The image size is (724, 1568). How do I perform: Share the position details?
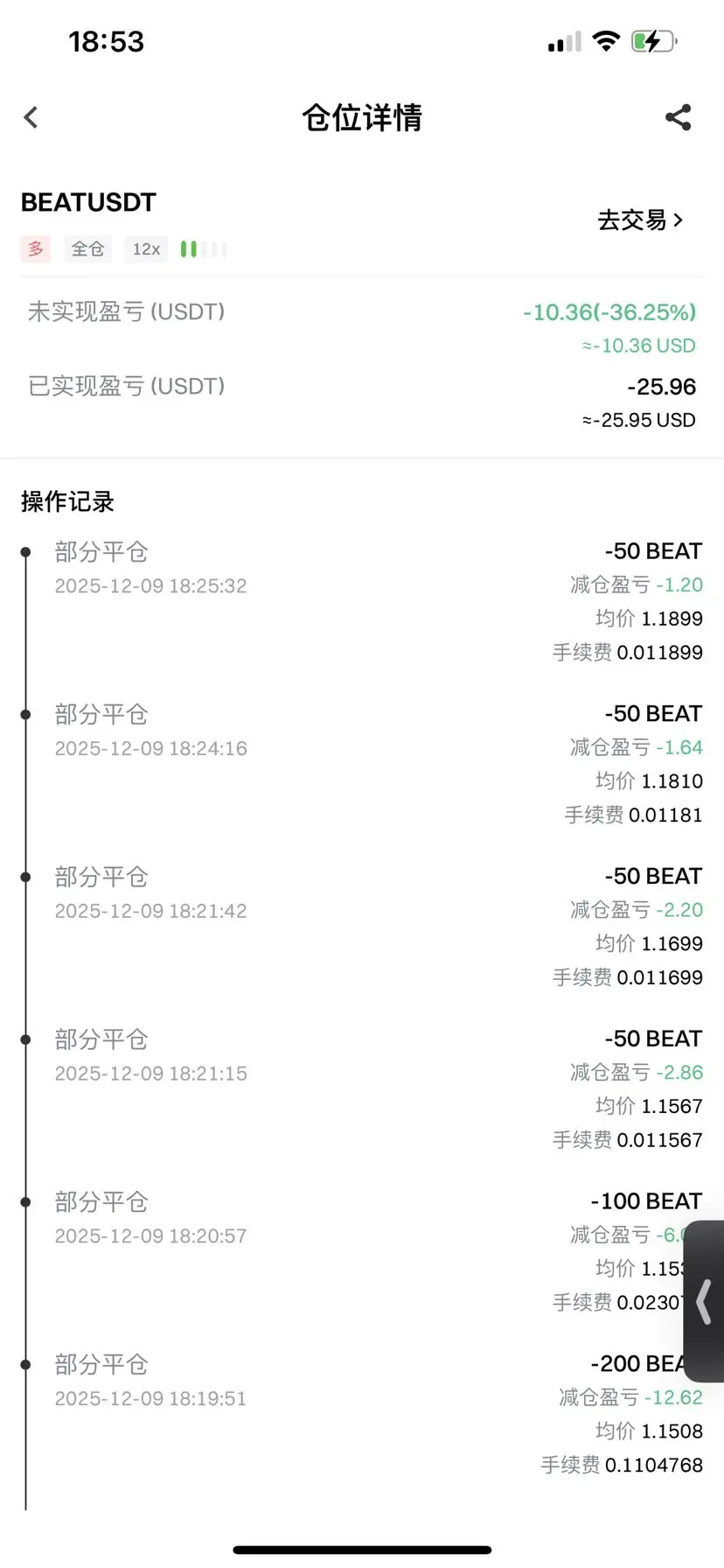679,117
